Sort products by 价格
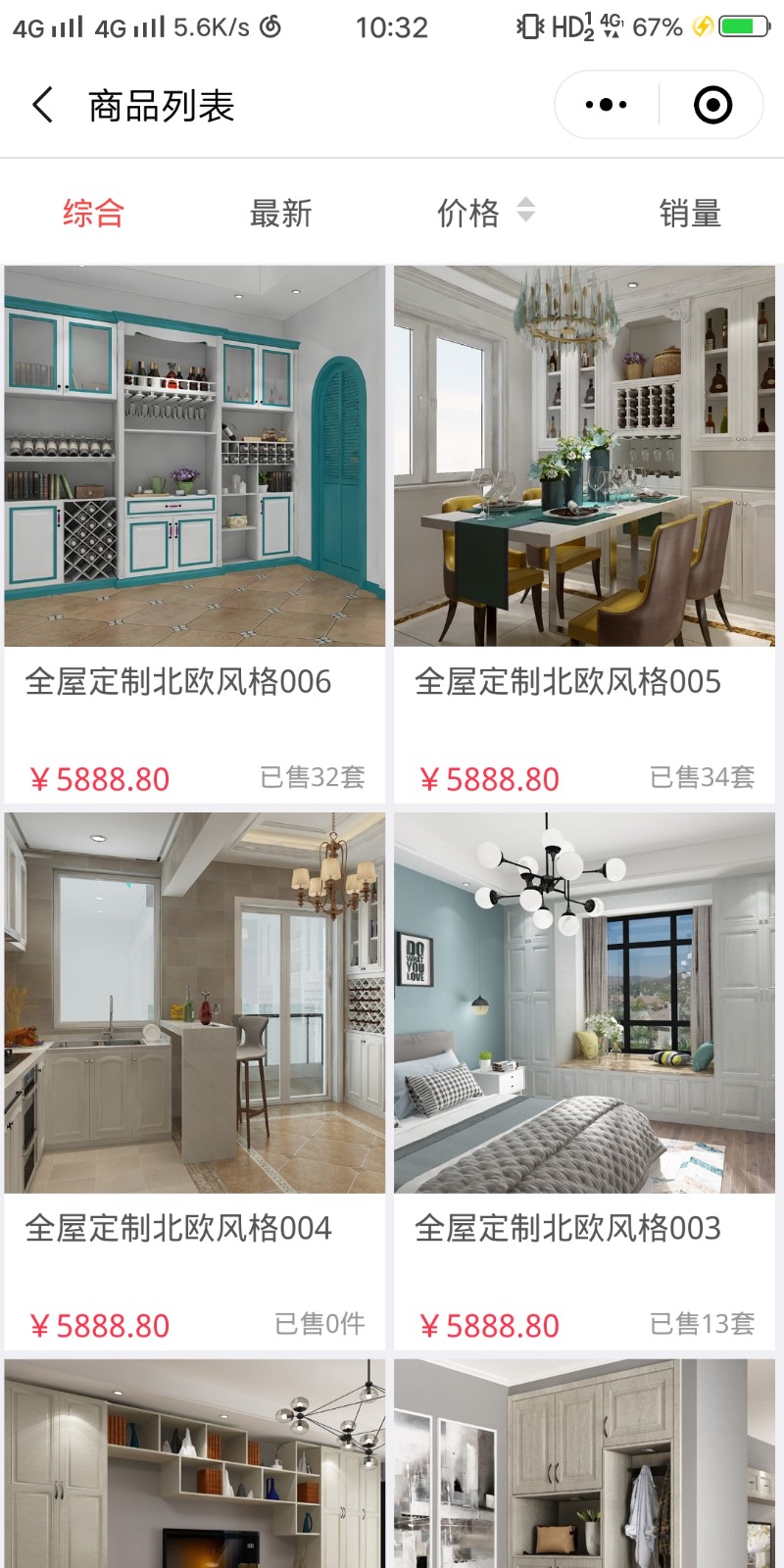 [x=485, y=213]
